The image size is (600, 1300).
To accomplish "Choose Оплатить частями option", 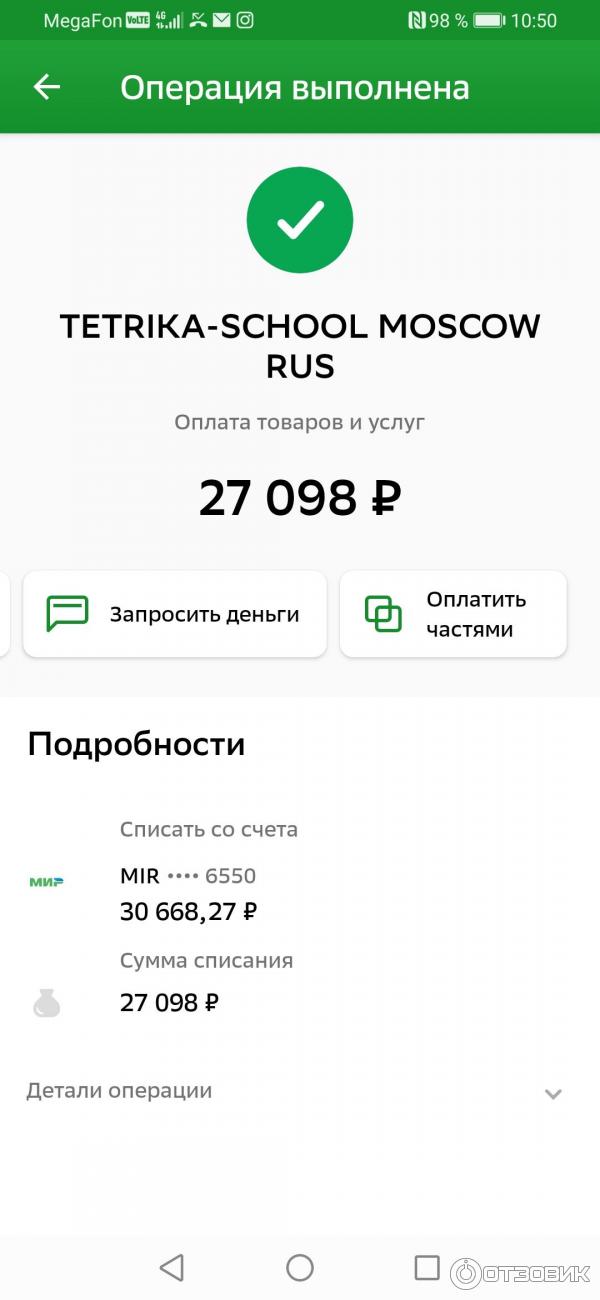I will [x=453, y=614].
